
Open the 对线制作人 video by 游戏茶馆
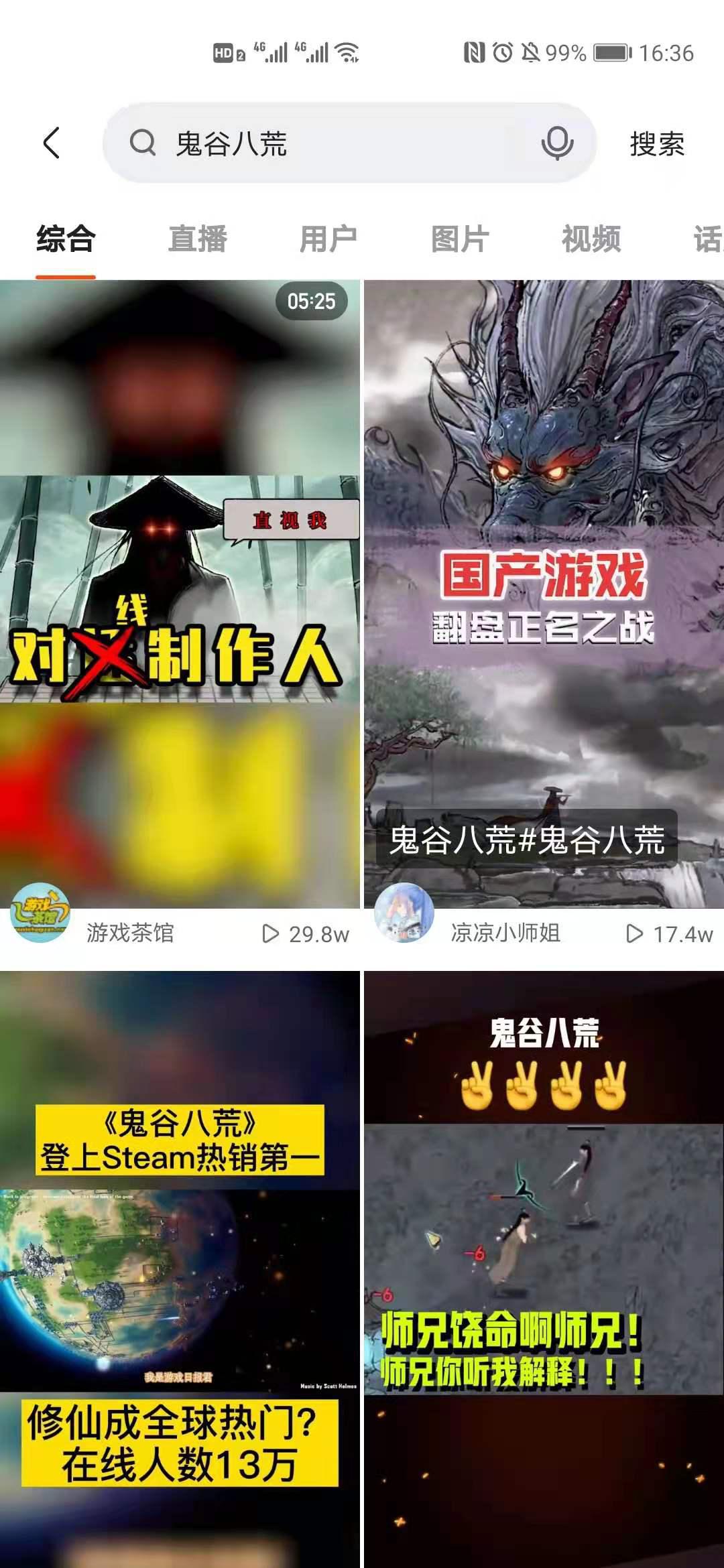180,590
